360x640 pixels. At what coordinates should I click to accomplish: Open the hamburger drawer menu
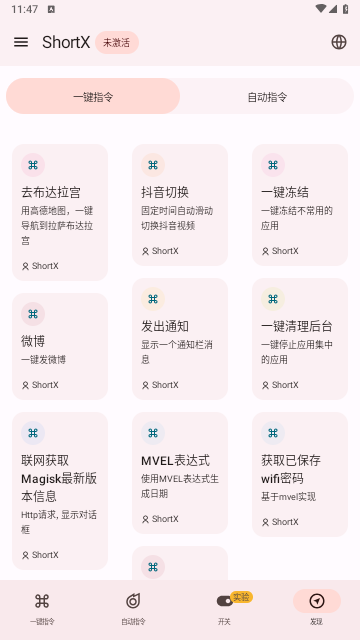pos(21,42)
